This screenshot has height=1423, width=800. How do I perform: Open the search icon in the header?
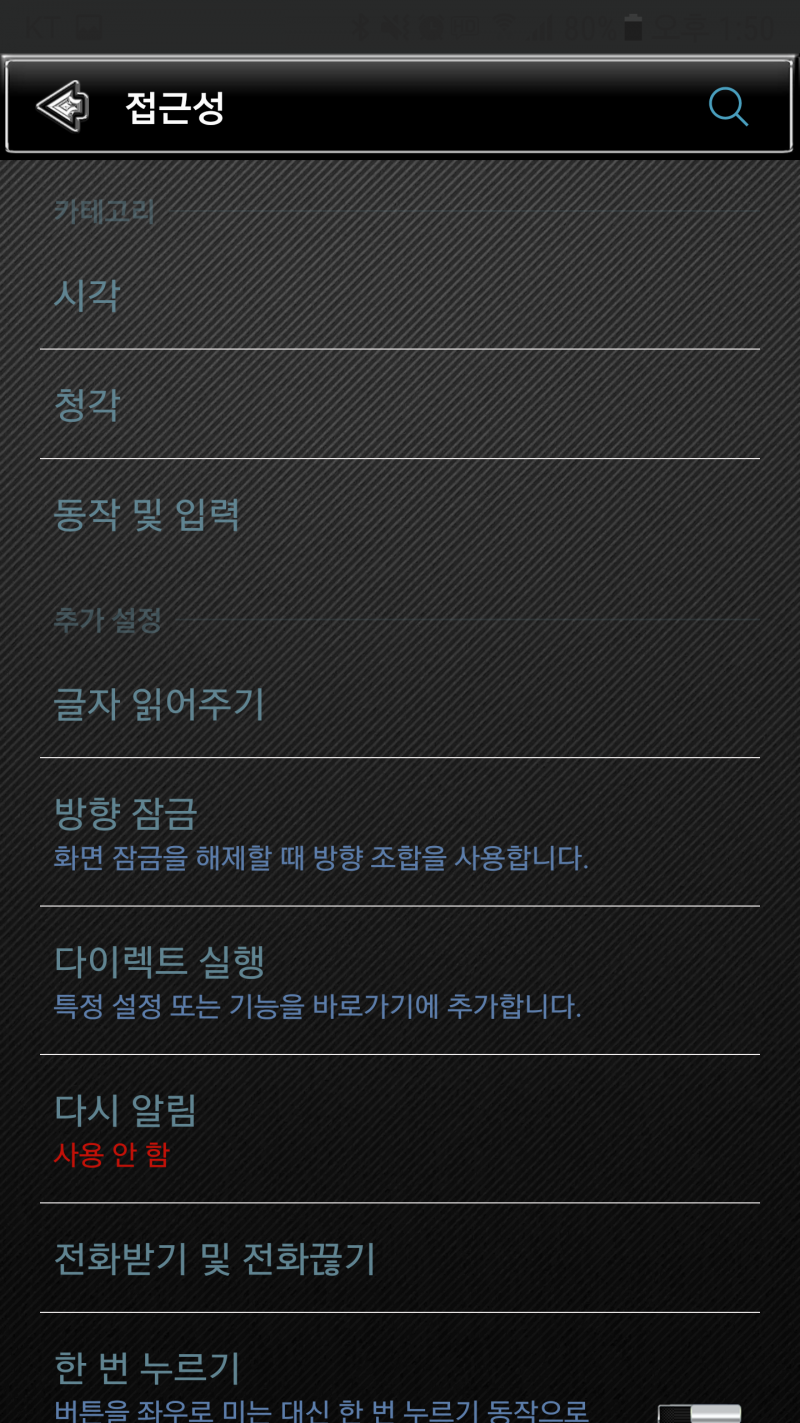[728, 106]
